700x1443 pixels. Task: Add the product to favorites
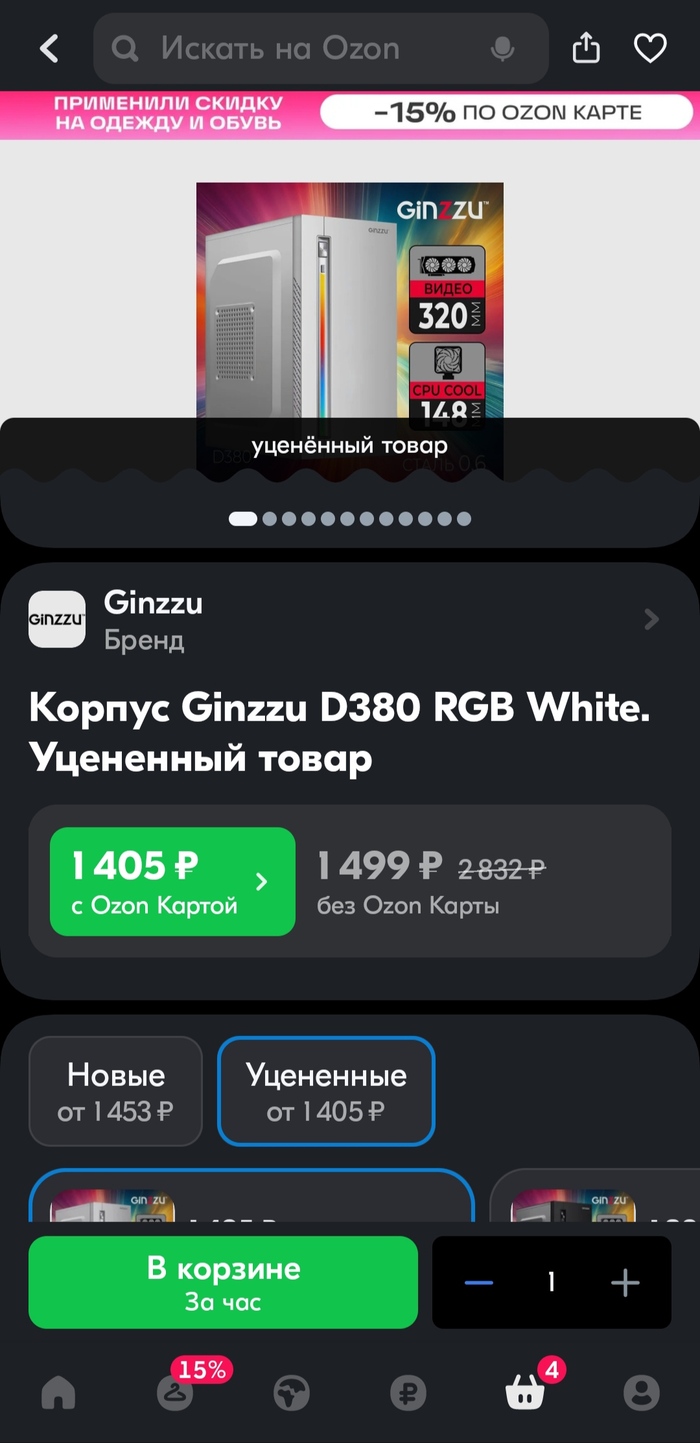coord(650,48)
